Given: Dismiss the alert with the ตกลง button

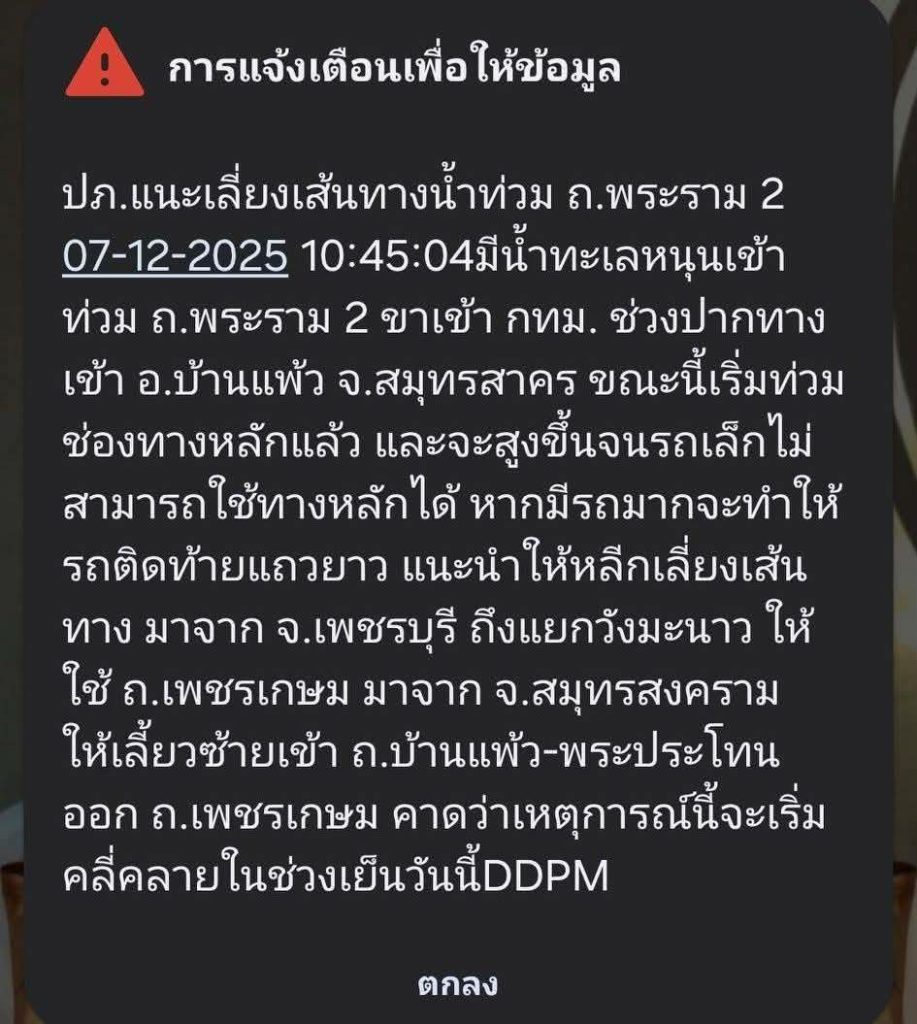Looking at the screenshot, I should [x=457, y=985].
